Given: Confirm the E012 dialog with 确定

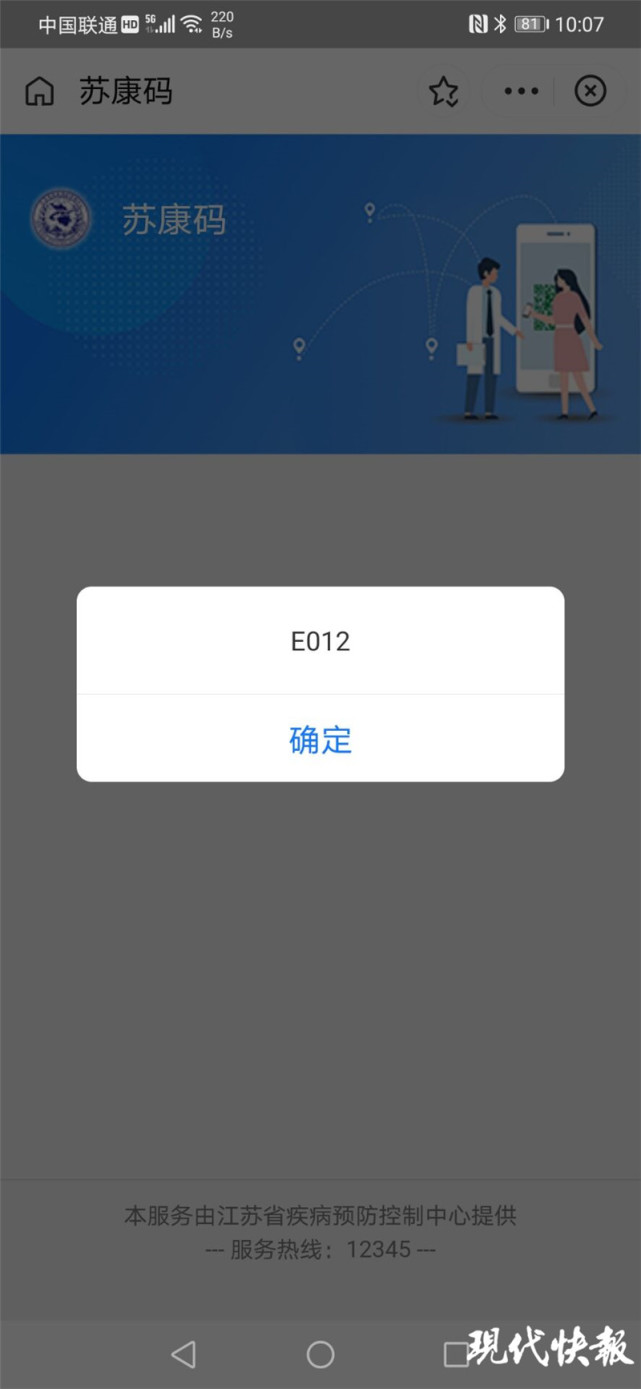Looking at the screenshot, I should (x=320, y=739).
